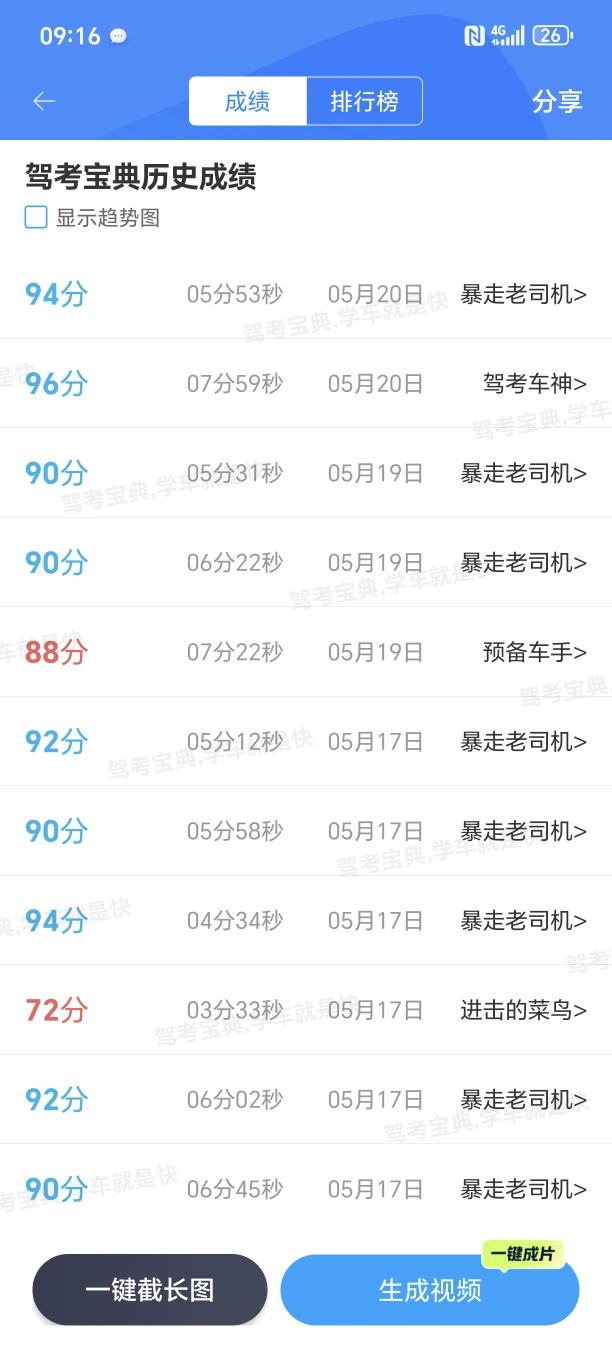Open the 88分 预备车手 record
Viewport: 612px width, 1350px height.
point(306,652)
